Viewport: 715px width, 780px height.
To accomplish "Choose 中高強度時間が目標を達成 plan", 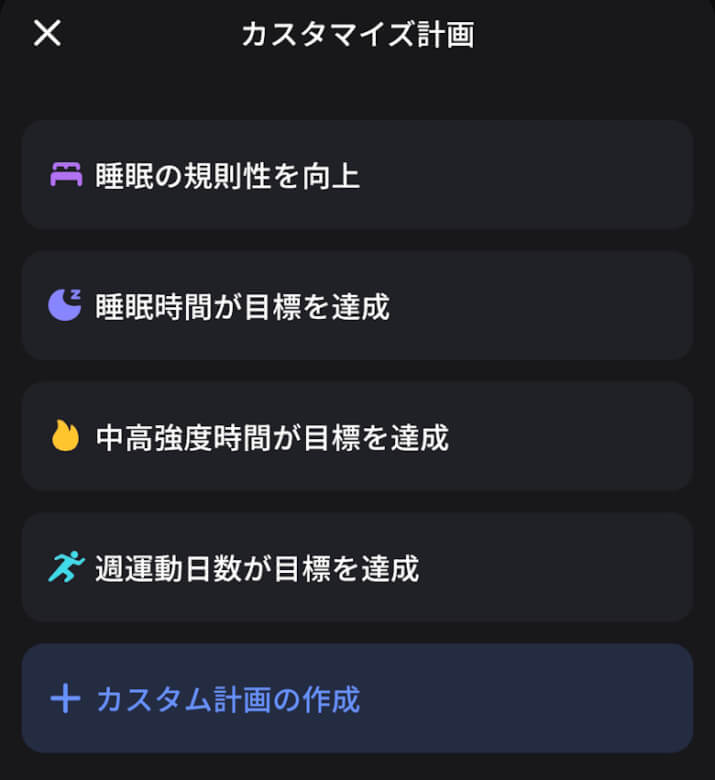I will tap(357, 437).
